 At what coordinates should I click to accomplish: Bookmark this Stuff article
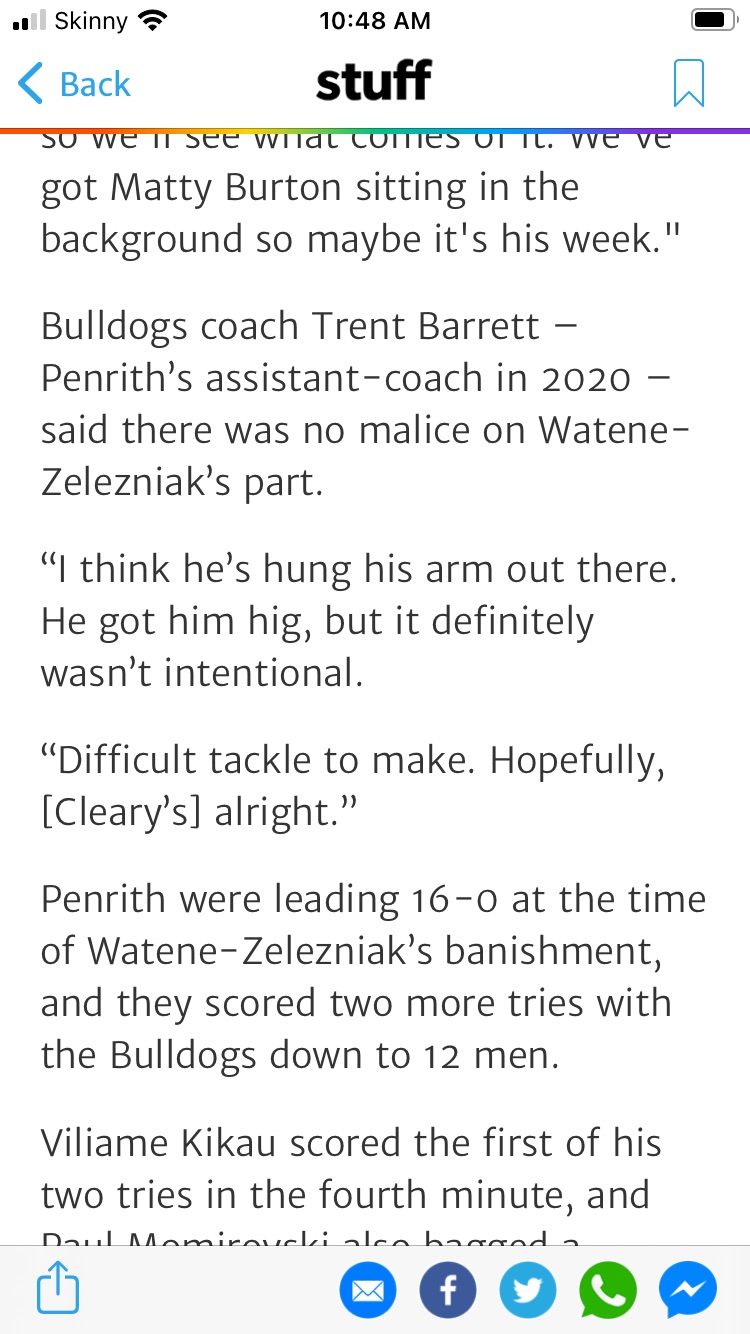(x=688, y=83)
